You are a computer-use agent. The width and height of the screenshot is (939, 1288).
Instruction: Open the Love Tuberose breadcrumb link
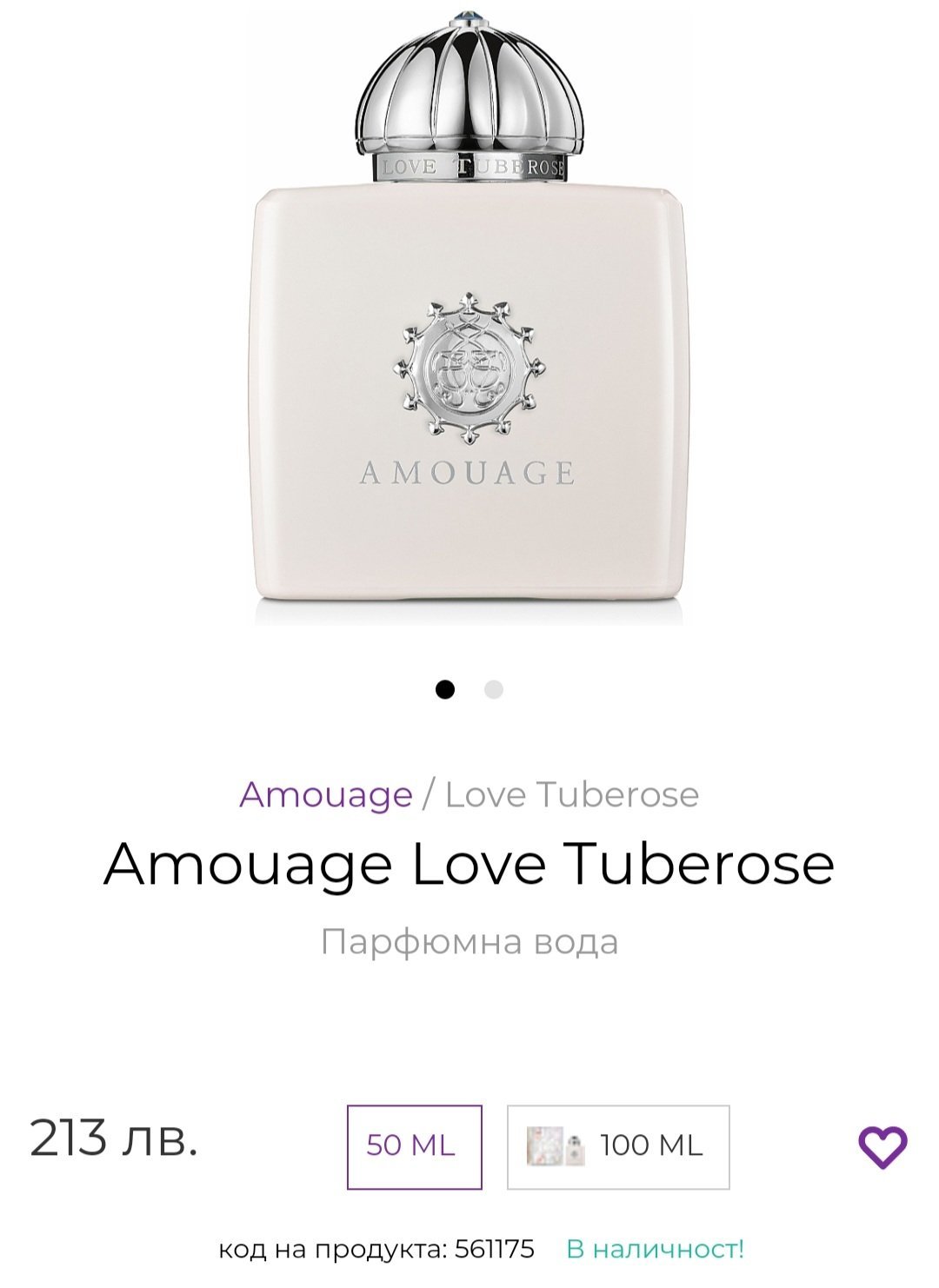pos(572,794)
